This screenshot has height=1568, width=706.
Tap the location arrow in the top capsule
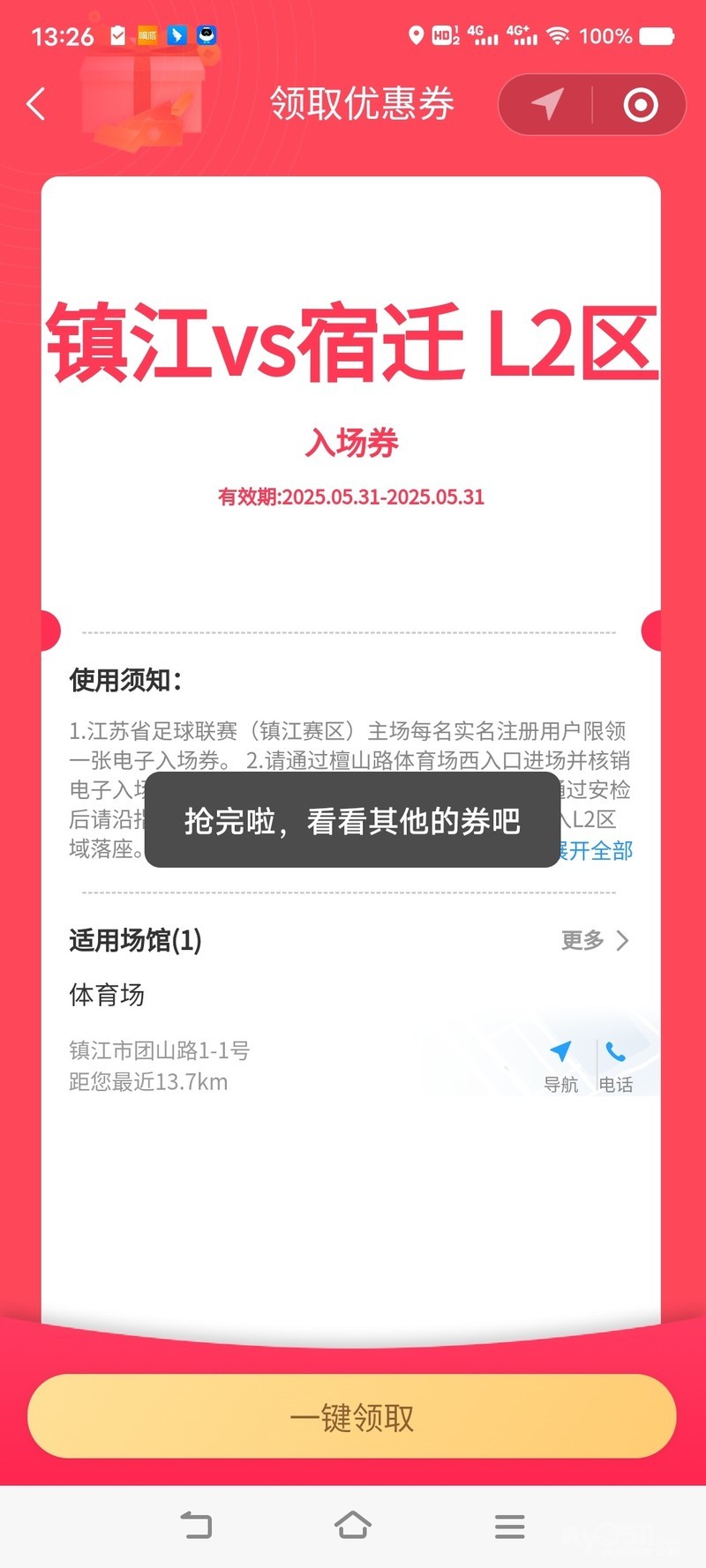[547, 104]
